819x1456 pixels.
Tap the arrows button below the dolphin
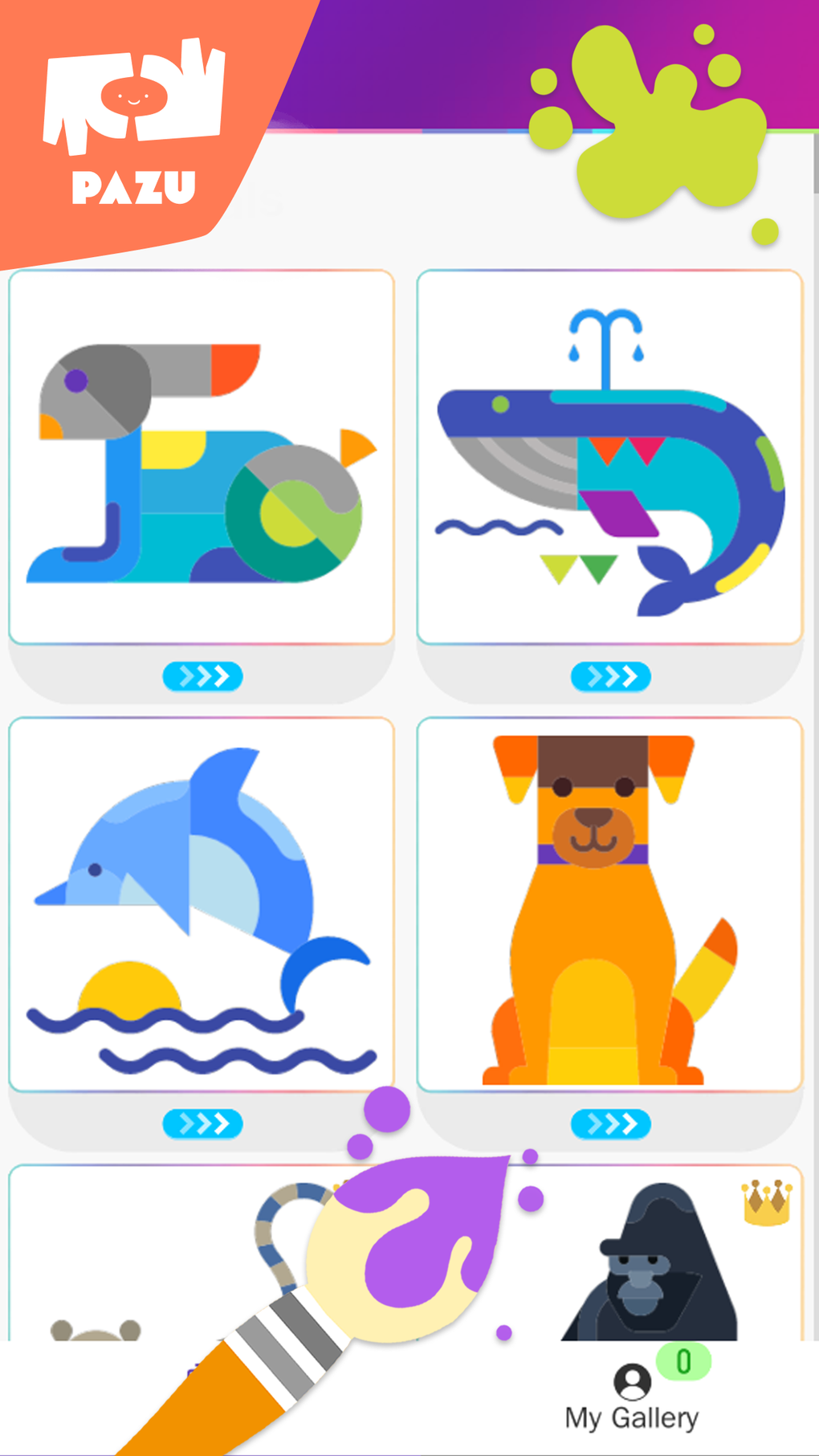click(201, 1124)
